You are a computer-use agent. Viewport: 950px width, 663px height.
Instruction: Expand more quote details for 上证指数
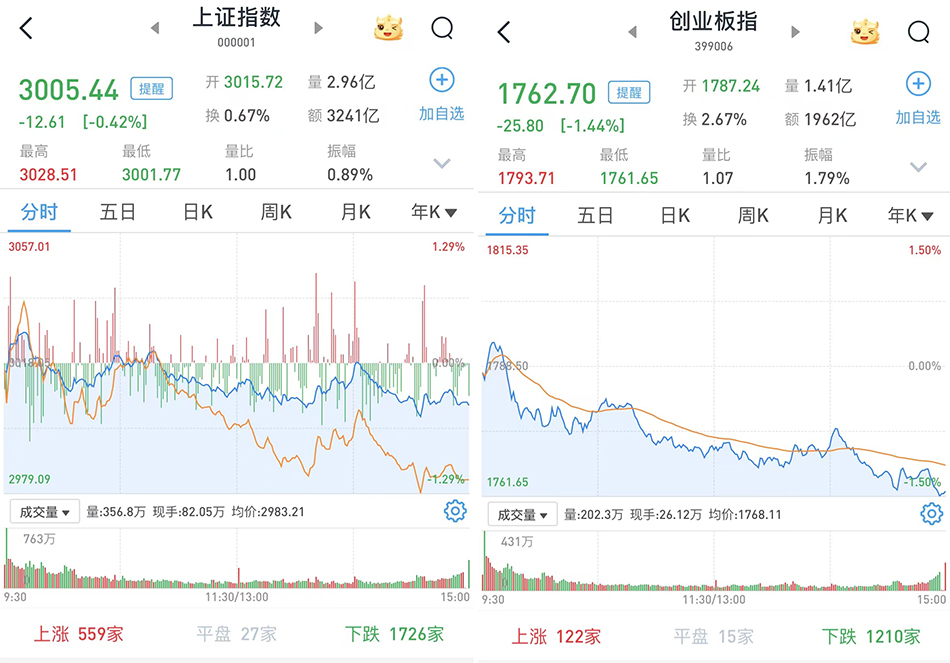442,162
